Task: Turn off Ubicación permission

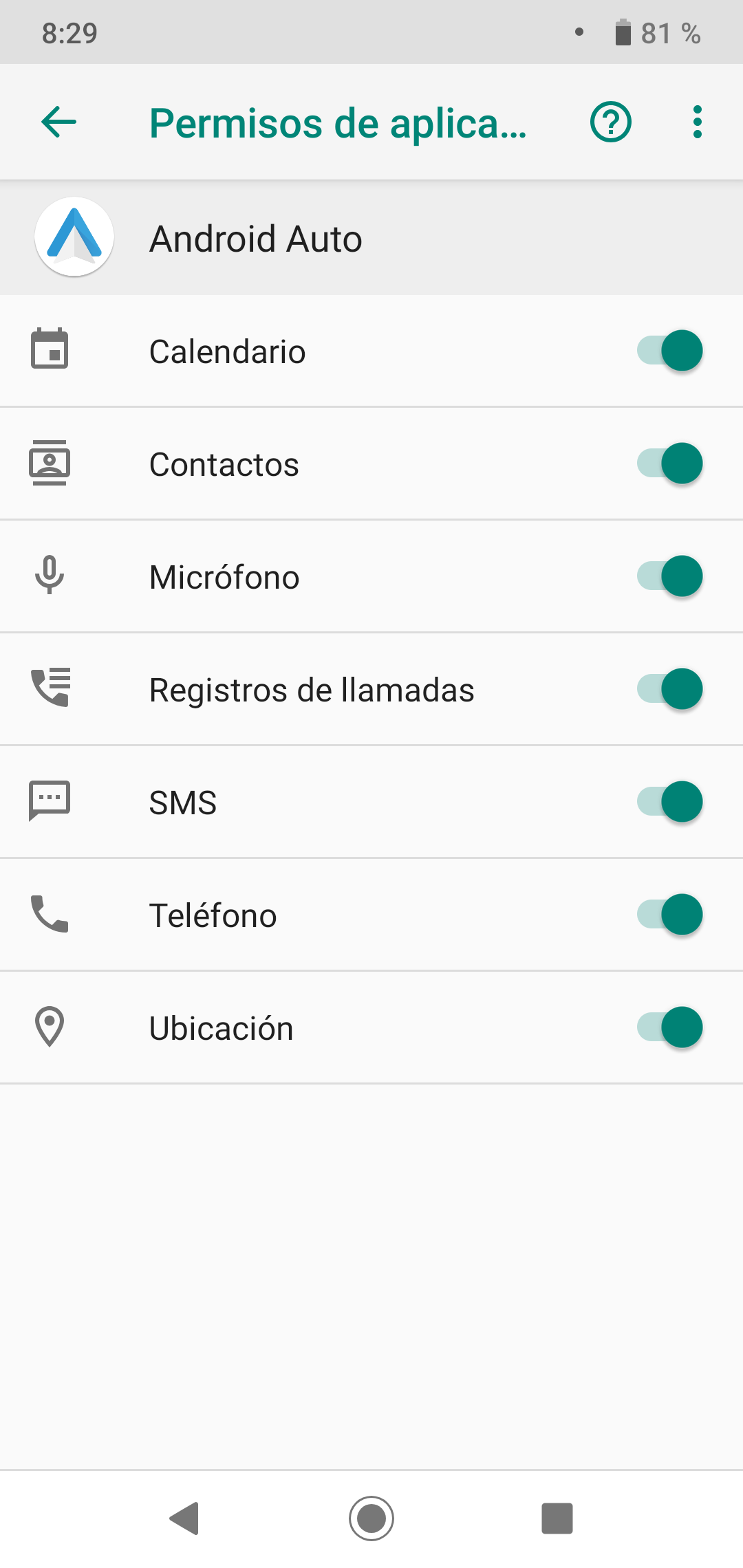Action: pyautogui.click(x=670, y=1027)
